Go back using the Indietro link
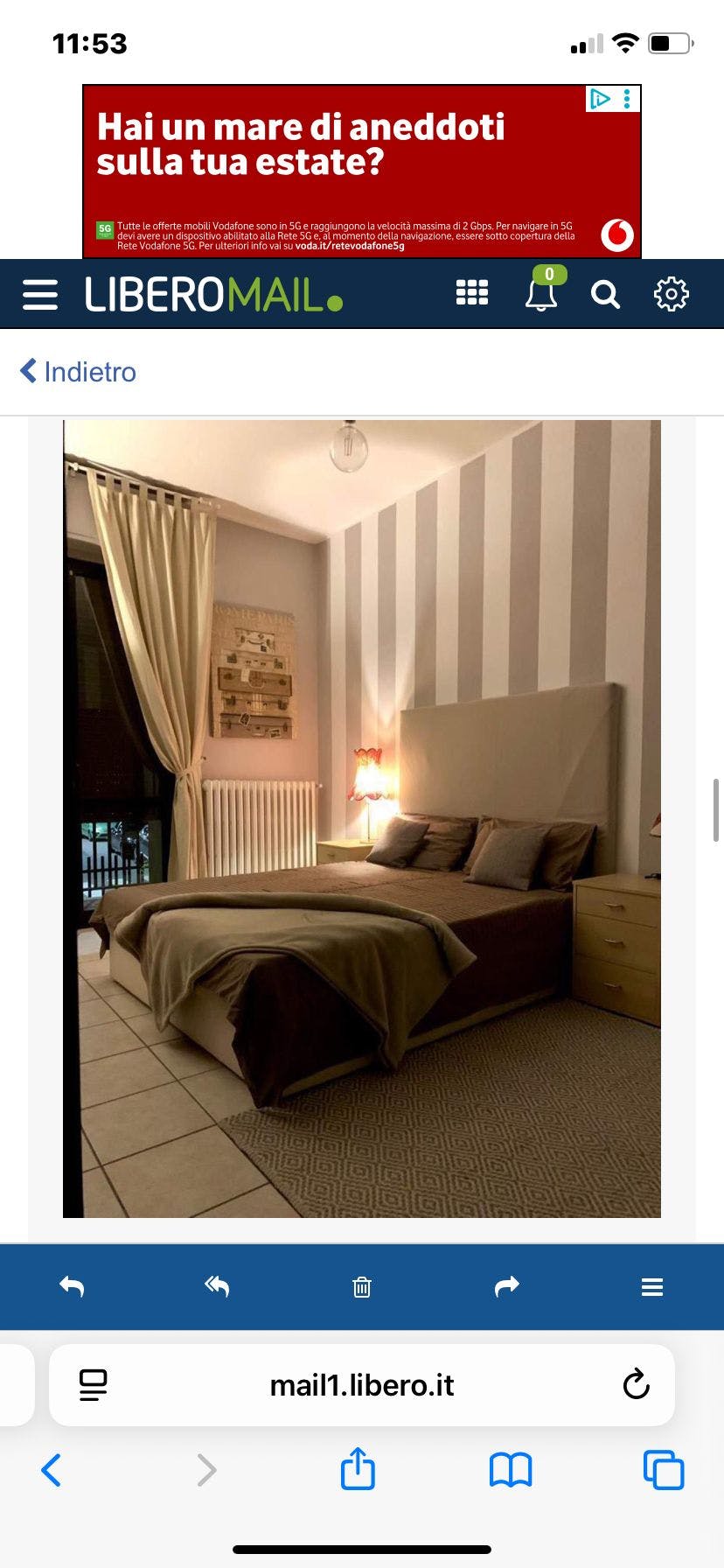 77,371
